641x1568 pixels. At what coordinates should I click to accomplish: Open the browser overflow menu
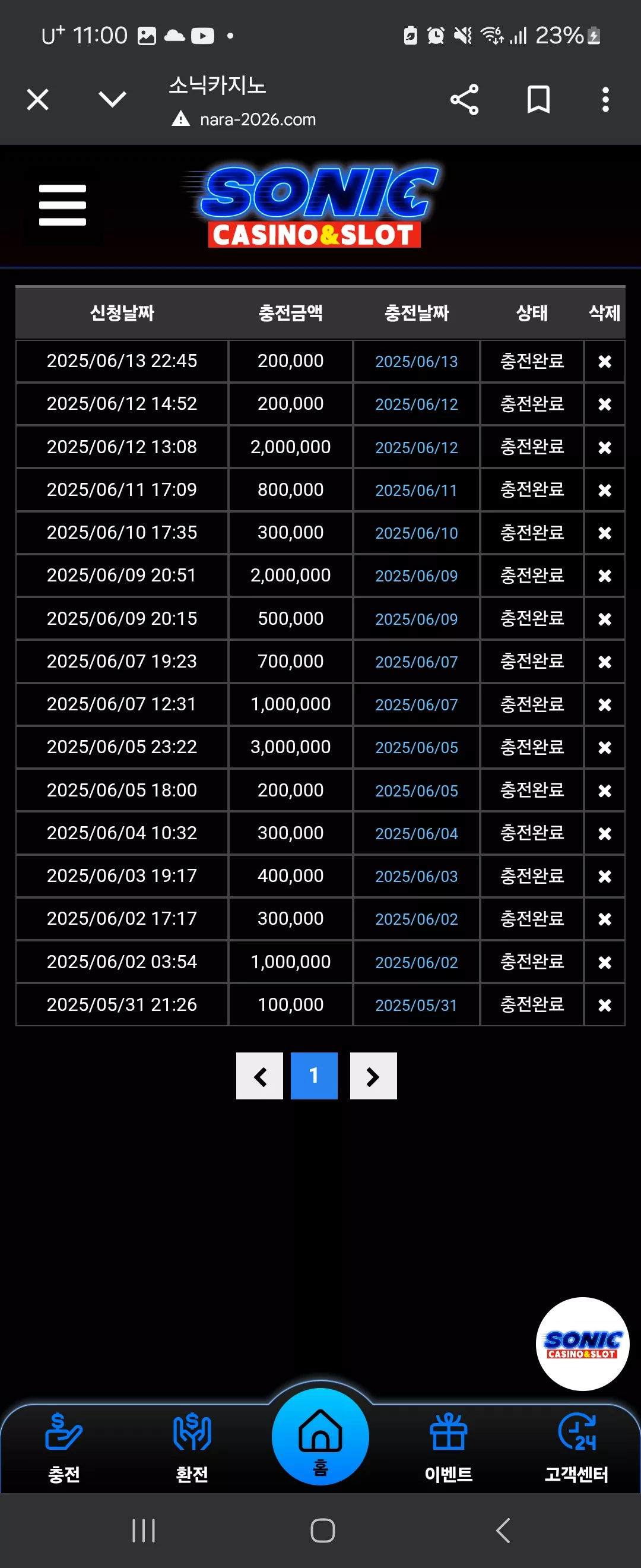[x=605, y=99]
